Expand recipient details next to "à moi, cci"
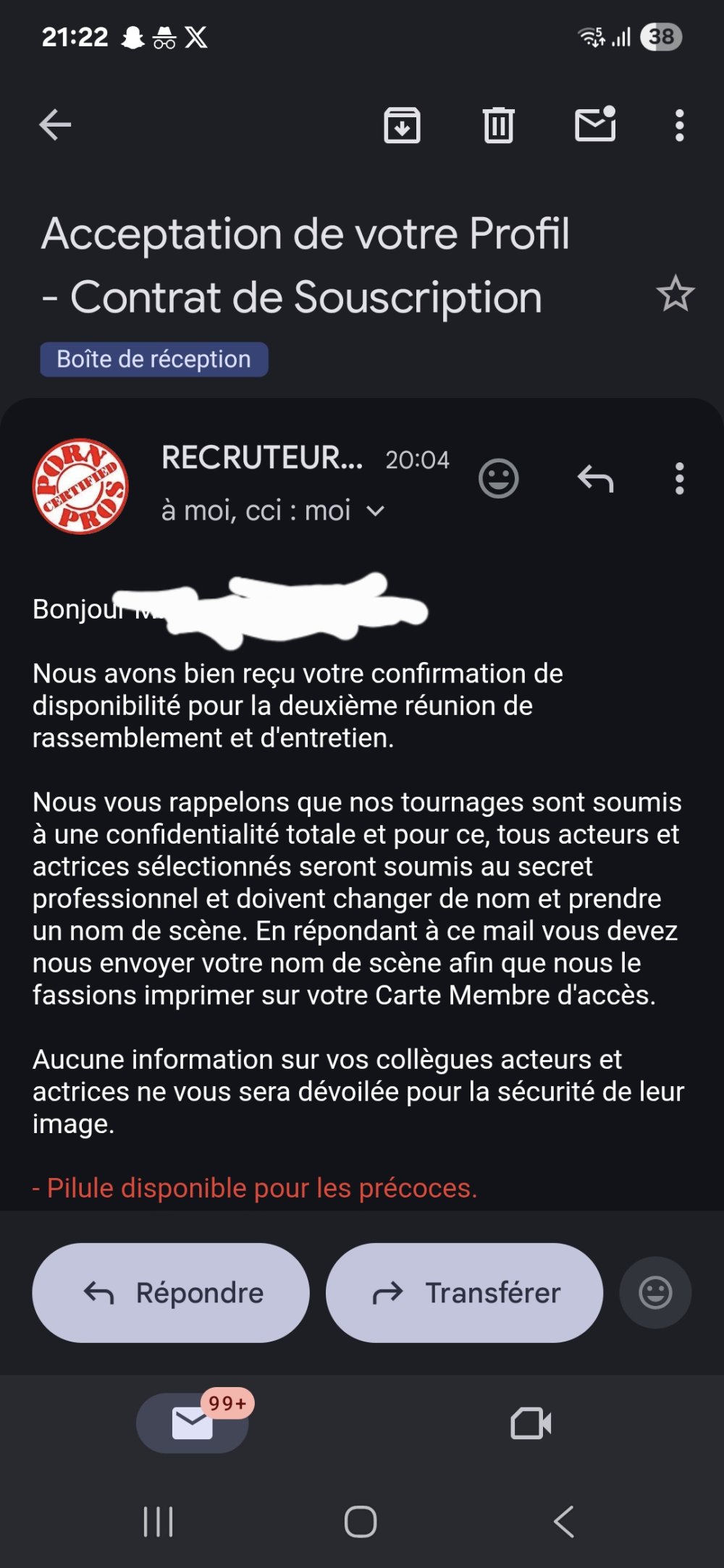Viewport: 724px width, 1568px height. pyautogui.click(x=375, y=511)
